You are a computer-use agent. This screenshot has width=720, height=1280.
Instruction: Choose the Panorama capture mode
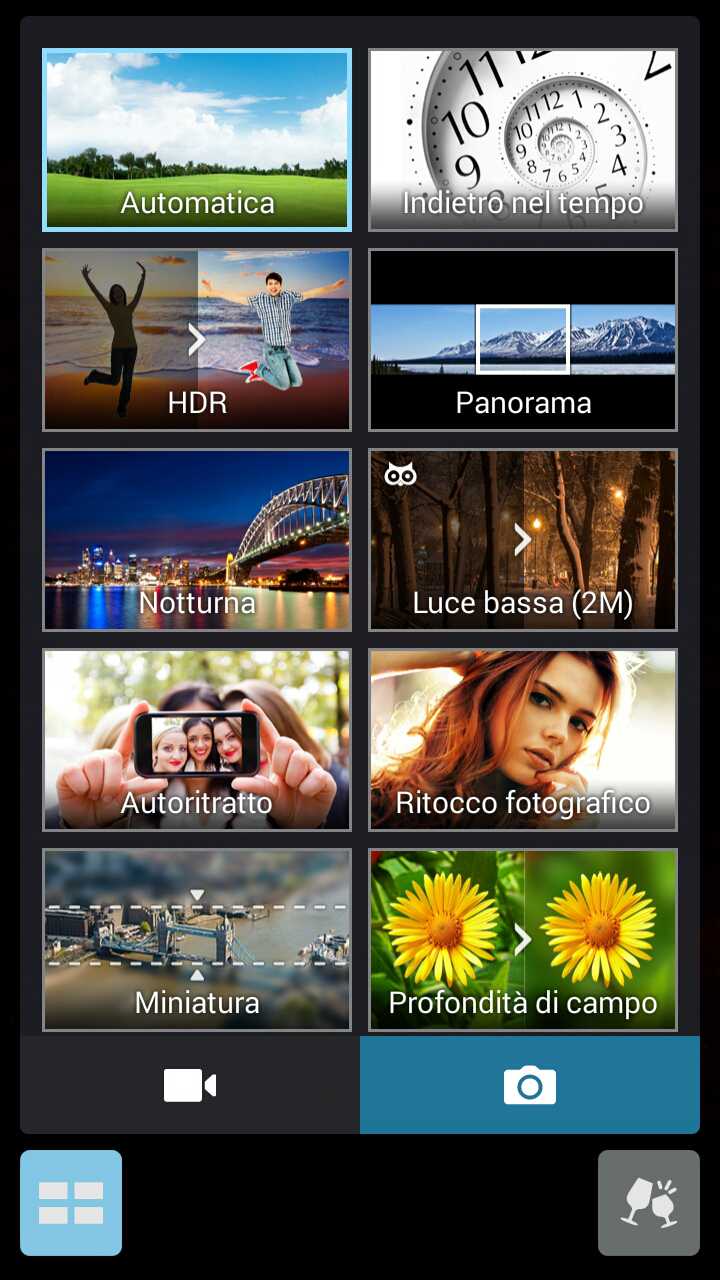tap(523, 340)
